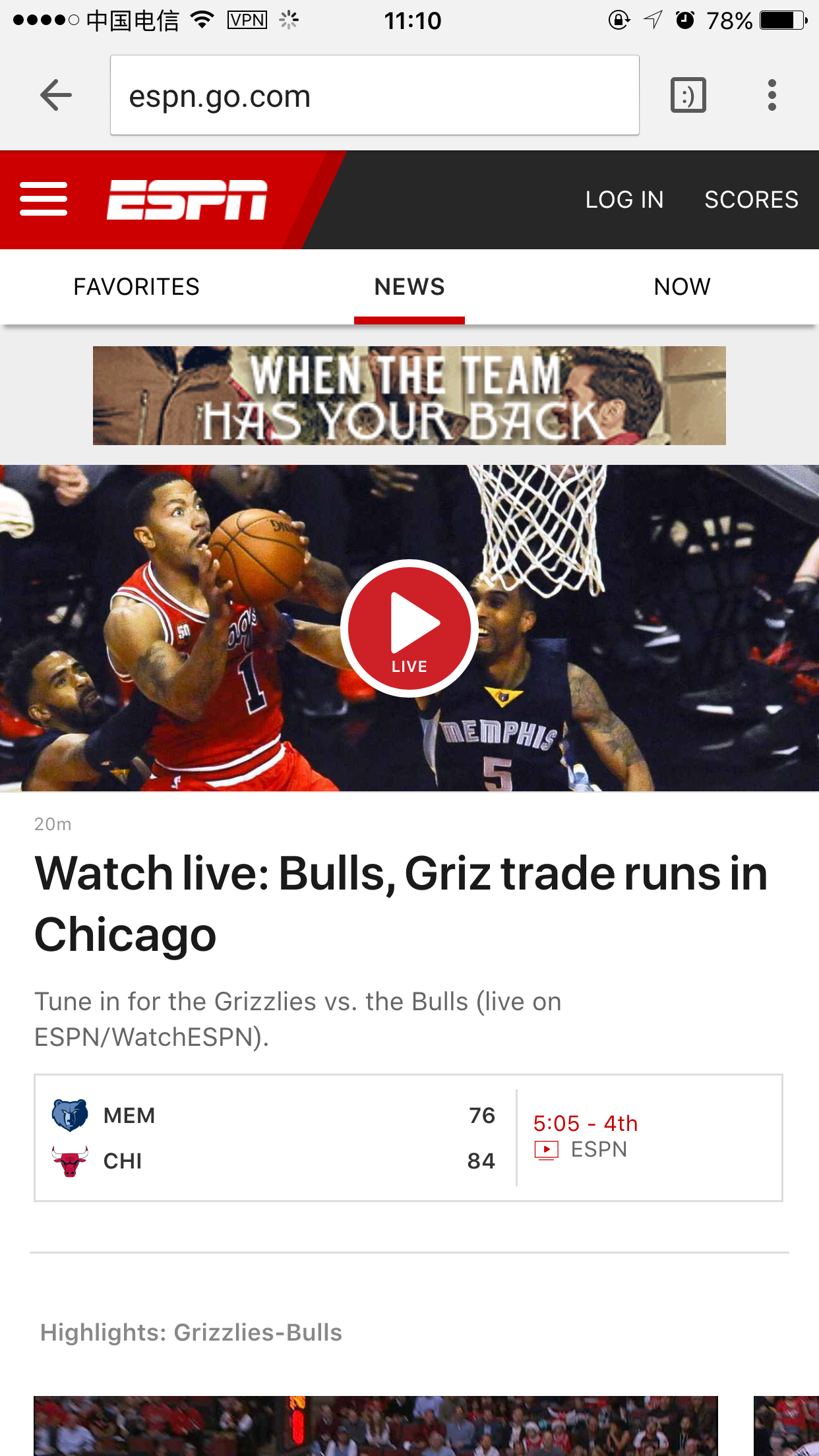Switch to the NOW tab
Screen dimensions: 819x1456
(682, 287)
